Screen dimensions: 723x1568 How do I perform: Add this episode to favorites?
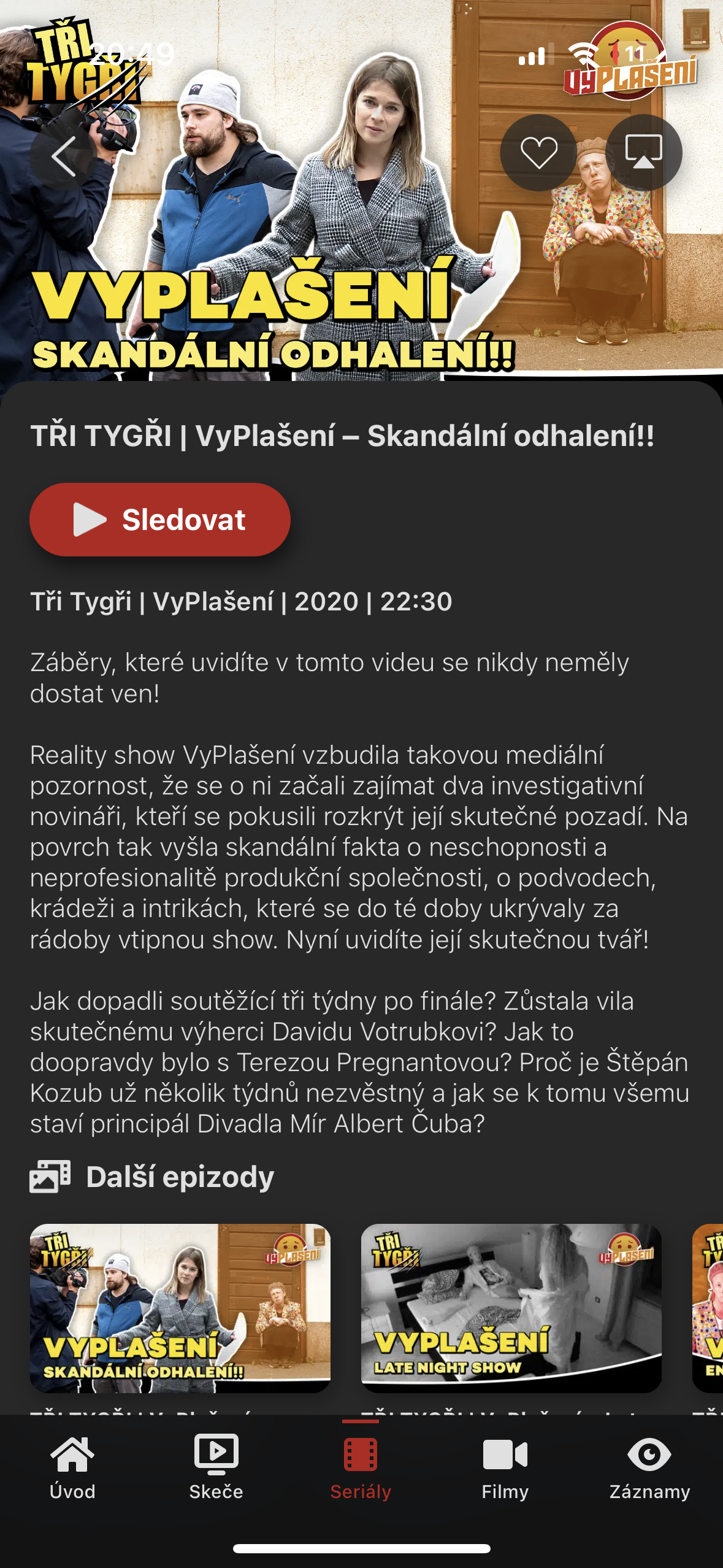click(x=538, y=153)
